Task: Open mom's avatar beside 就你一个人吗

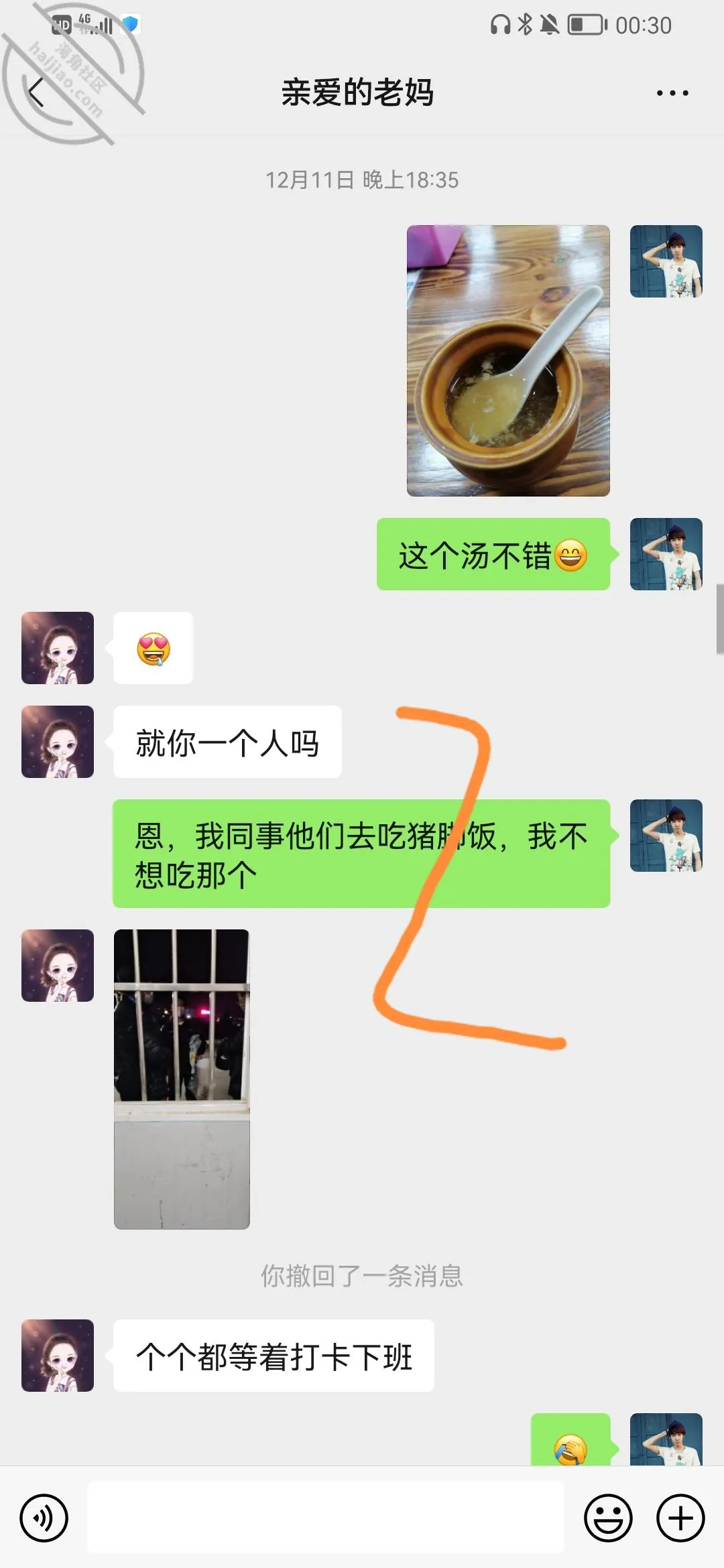Action: tap(58, 742)
